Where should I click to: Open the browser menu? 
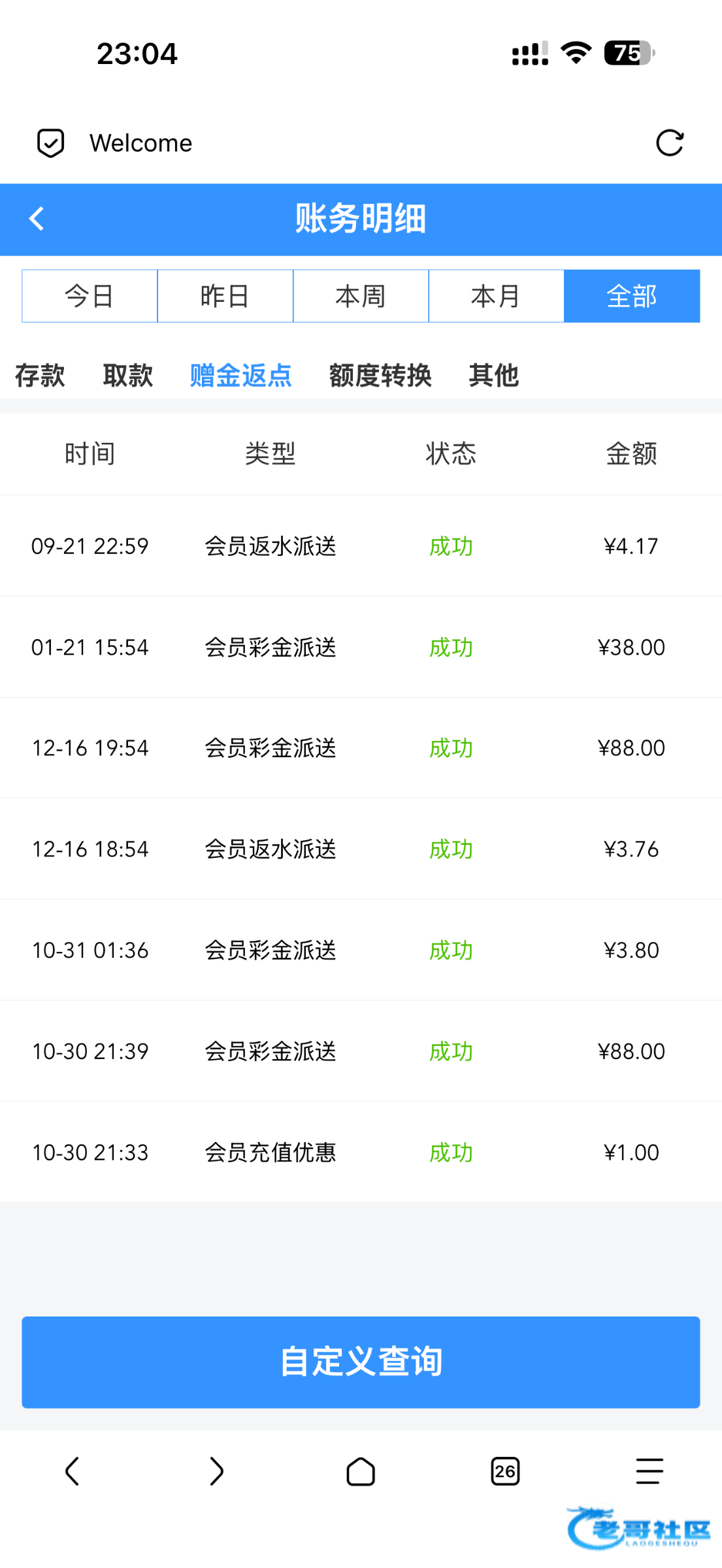(x=649, y=1471)
